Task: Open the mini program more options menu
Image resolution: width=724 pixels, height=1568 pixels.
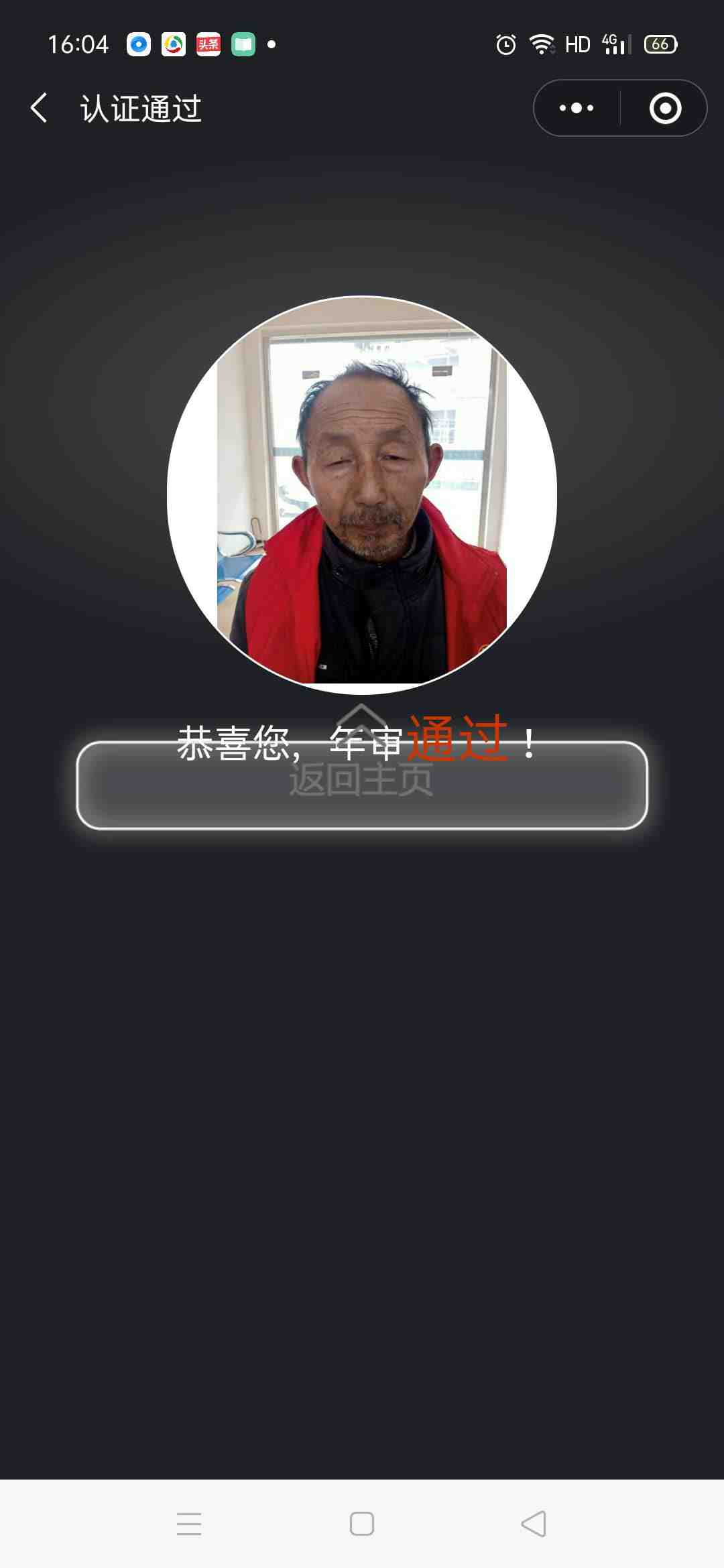Action: pyautogui.click(x=577, y=108)
